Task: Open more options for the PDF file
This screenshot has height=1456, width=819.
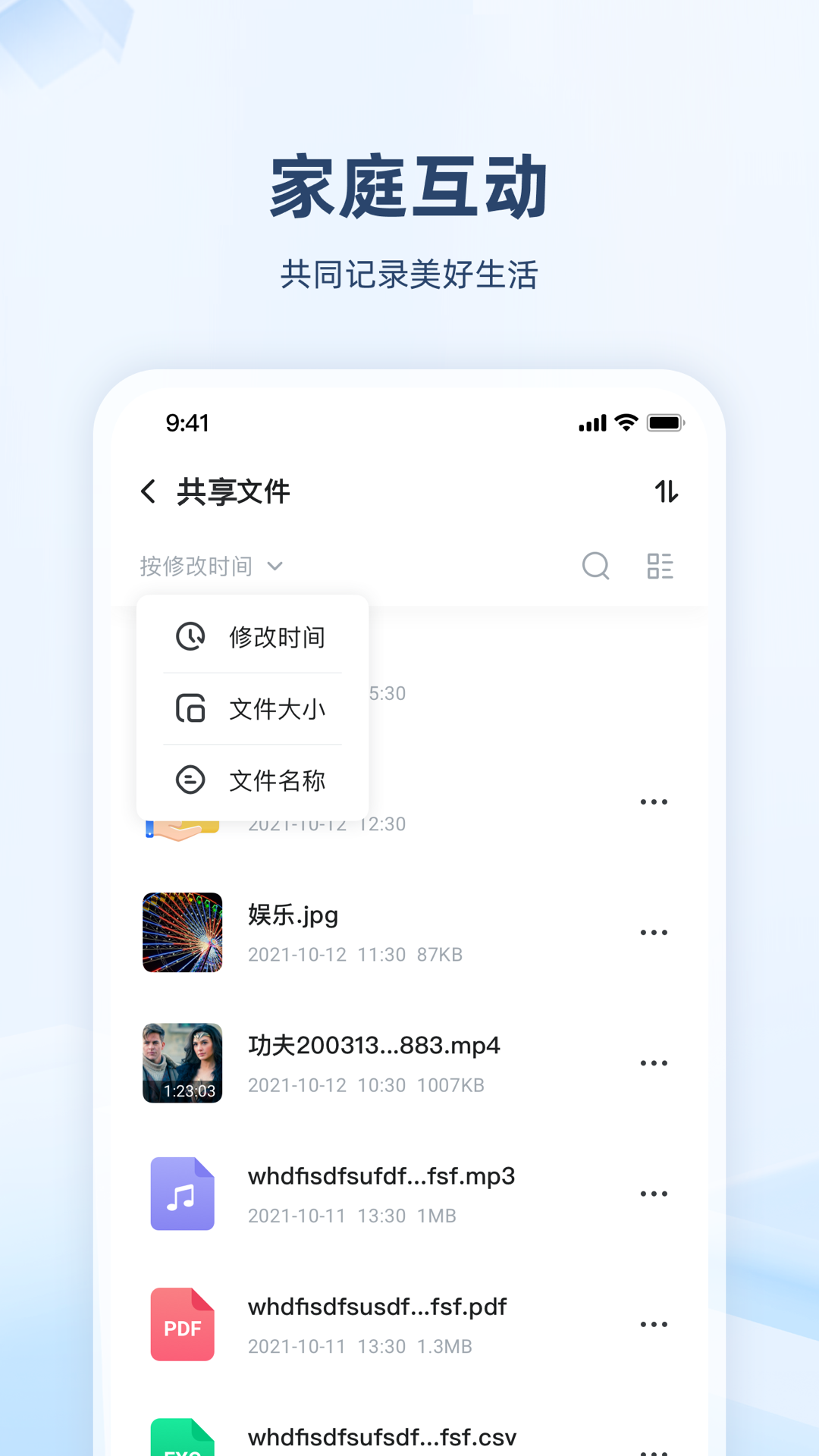Action: pos(654,1324)
